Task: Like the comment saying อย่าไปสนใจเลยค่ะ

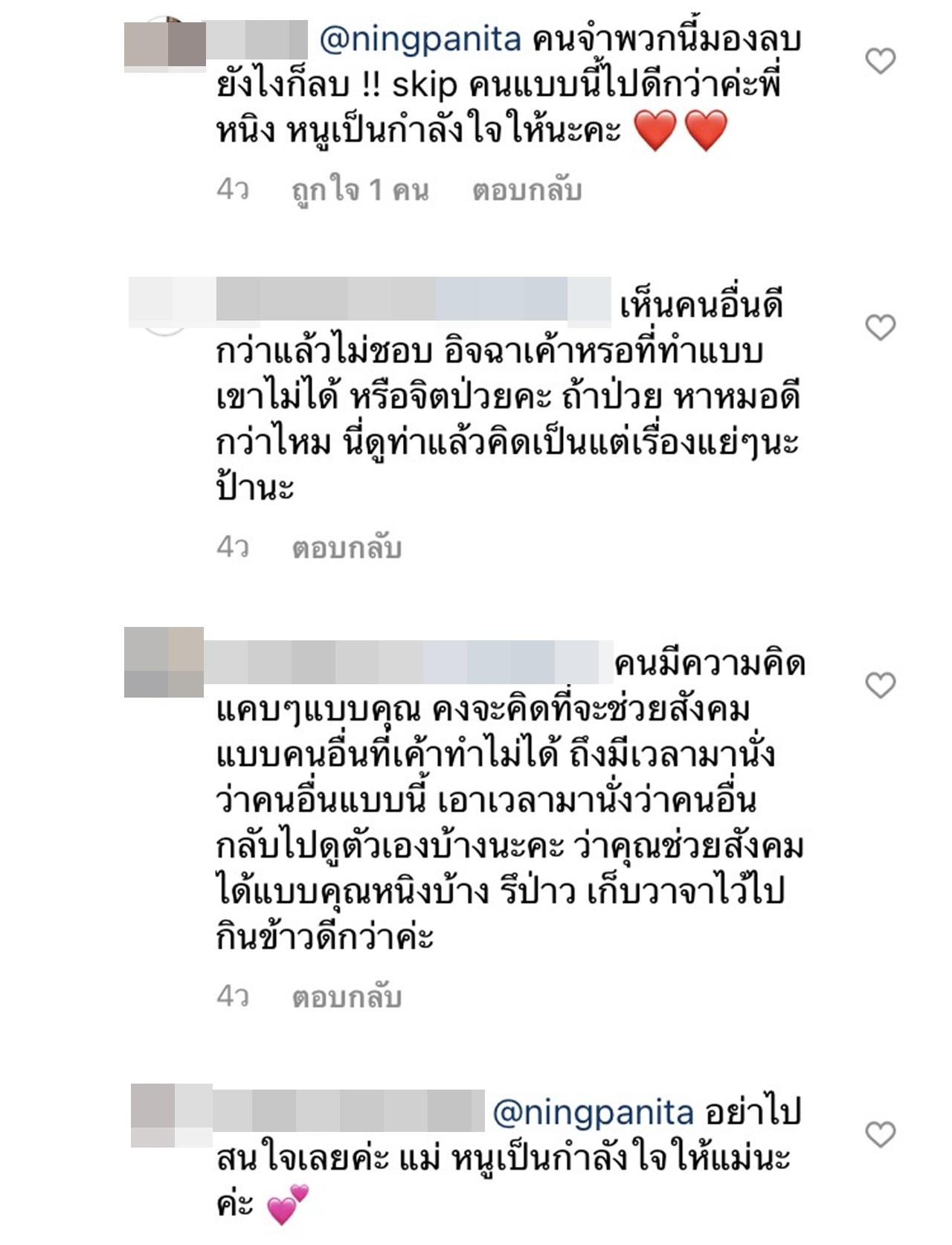Action: tap(880, 1135)
